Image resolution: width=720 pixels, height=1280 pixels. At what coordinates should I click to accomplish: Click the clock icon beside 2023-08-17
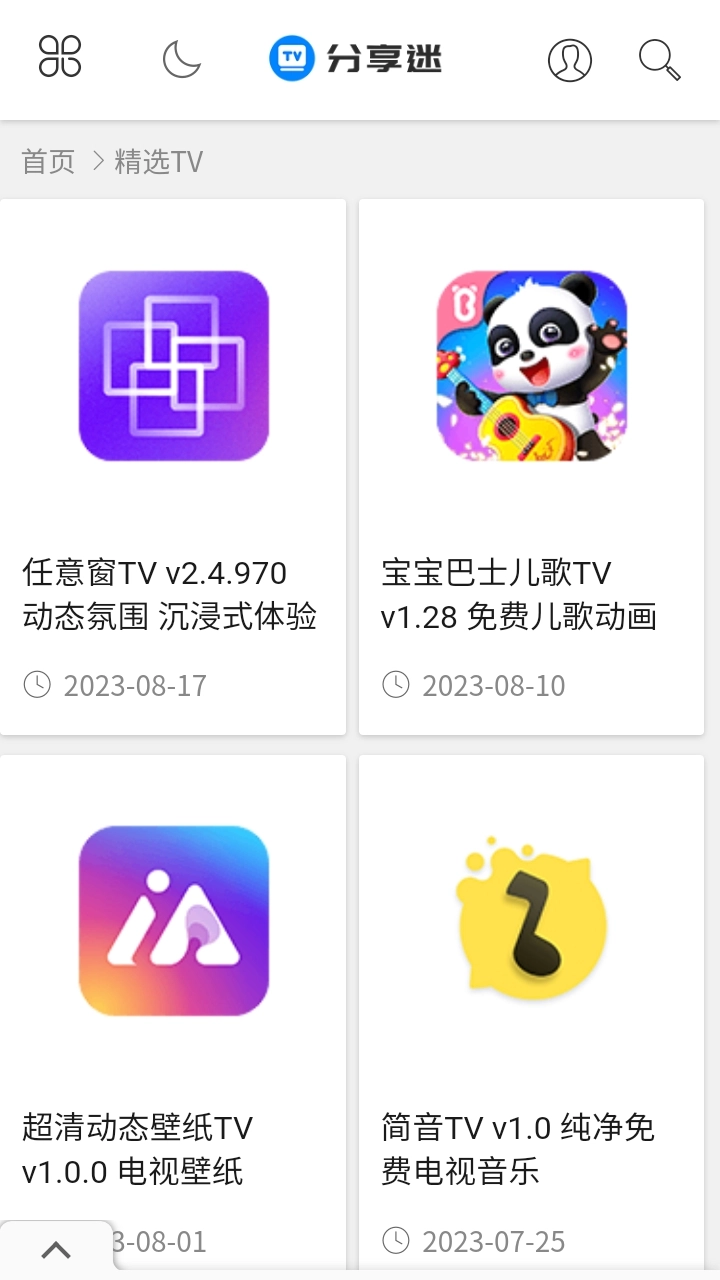tap(34, 685)
